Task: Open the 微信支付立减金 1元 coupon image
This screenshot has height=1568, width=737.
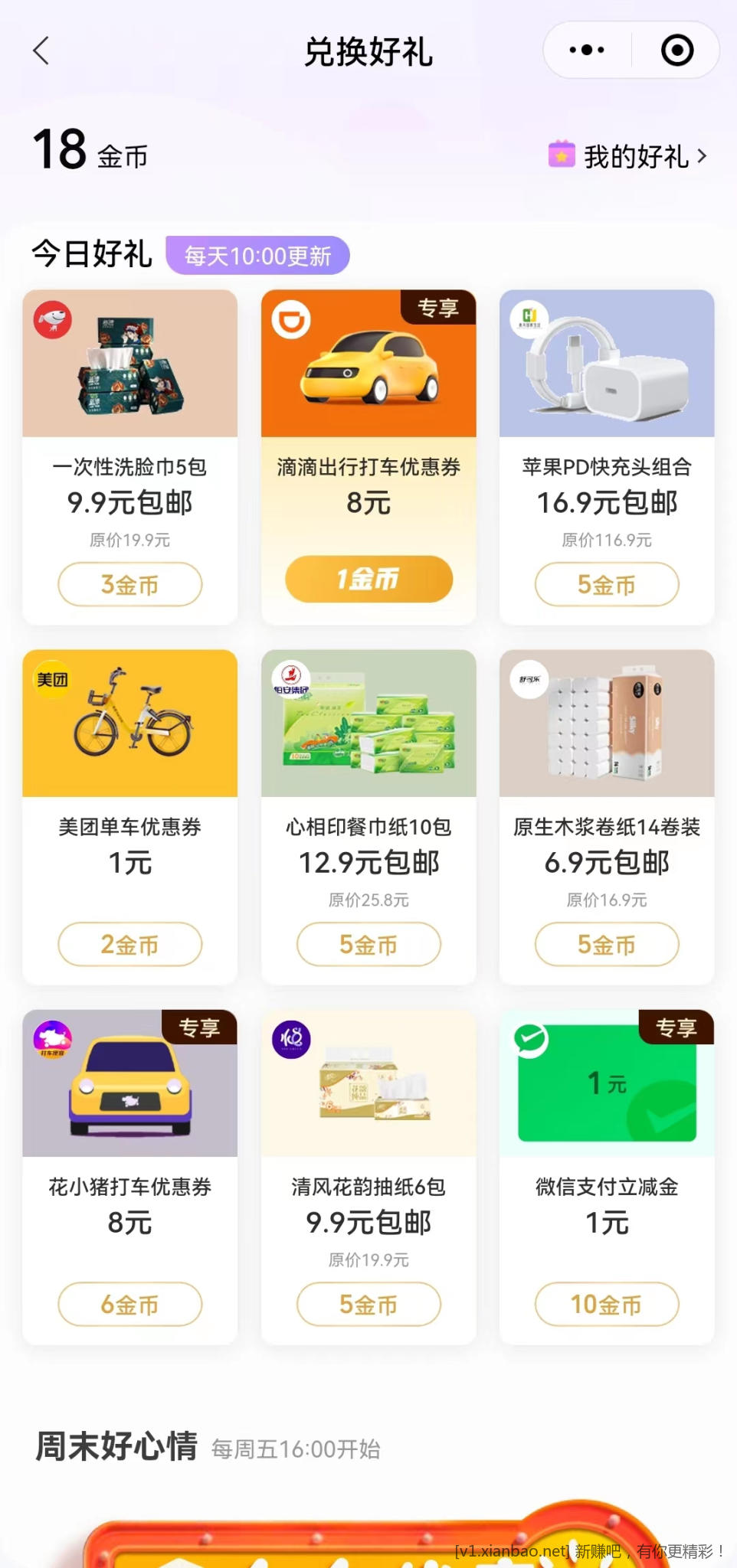Action: tap(607, 1083)
